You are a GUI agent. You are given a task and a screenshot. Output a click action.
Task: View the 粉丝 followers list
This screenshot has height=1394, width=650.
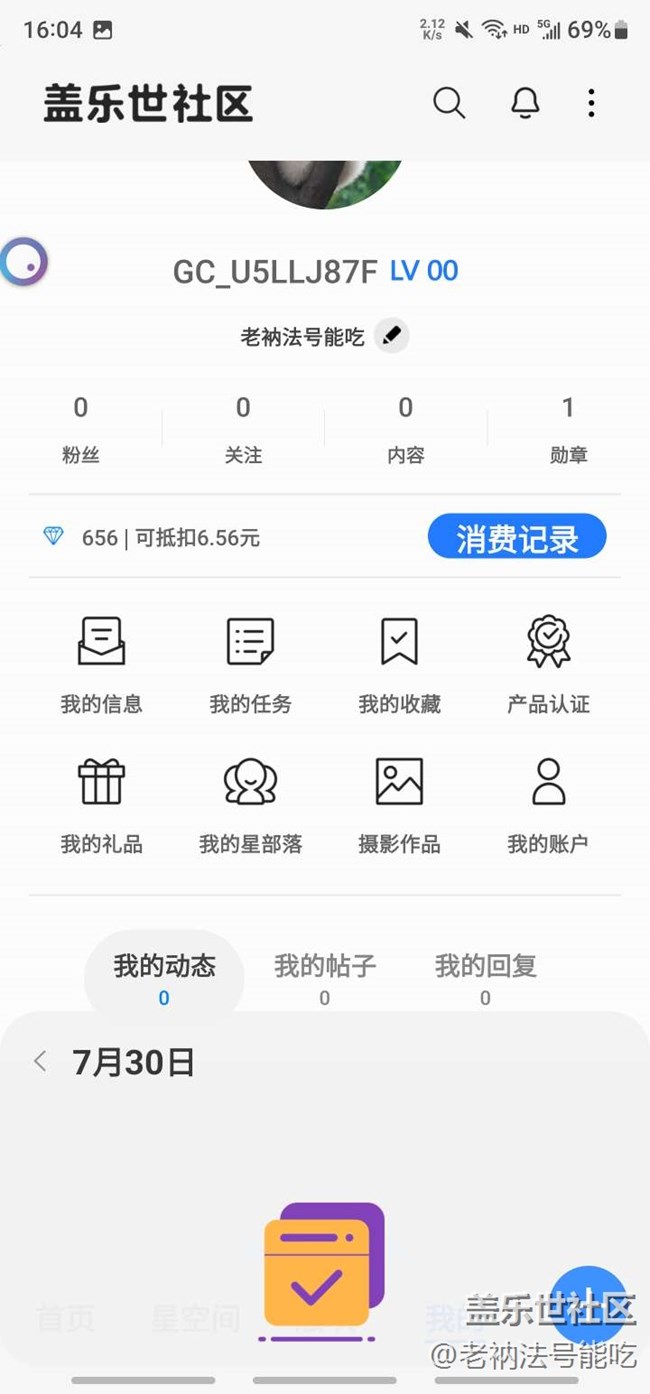(x=81, y=429)
